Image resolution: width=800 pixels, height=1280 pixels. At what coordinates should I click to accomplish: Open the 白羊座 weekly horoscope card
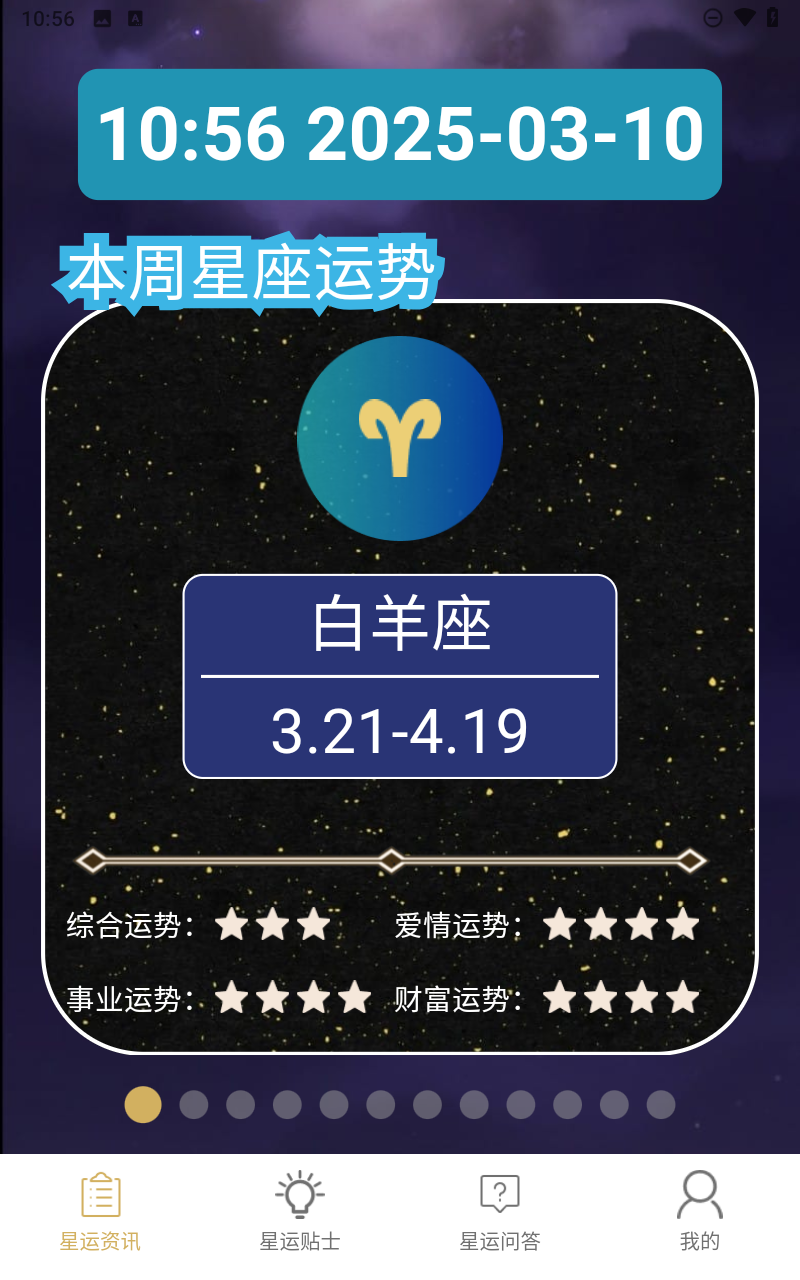[x=400, y=677]
